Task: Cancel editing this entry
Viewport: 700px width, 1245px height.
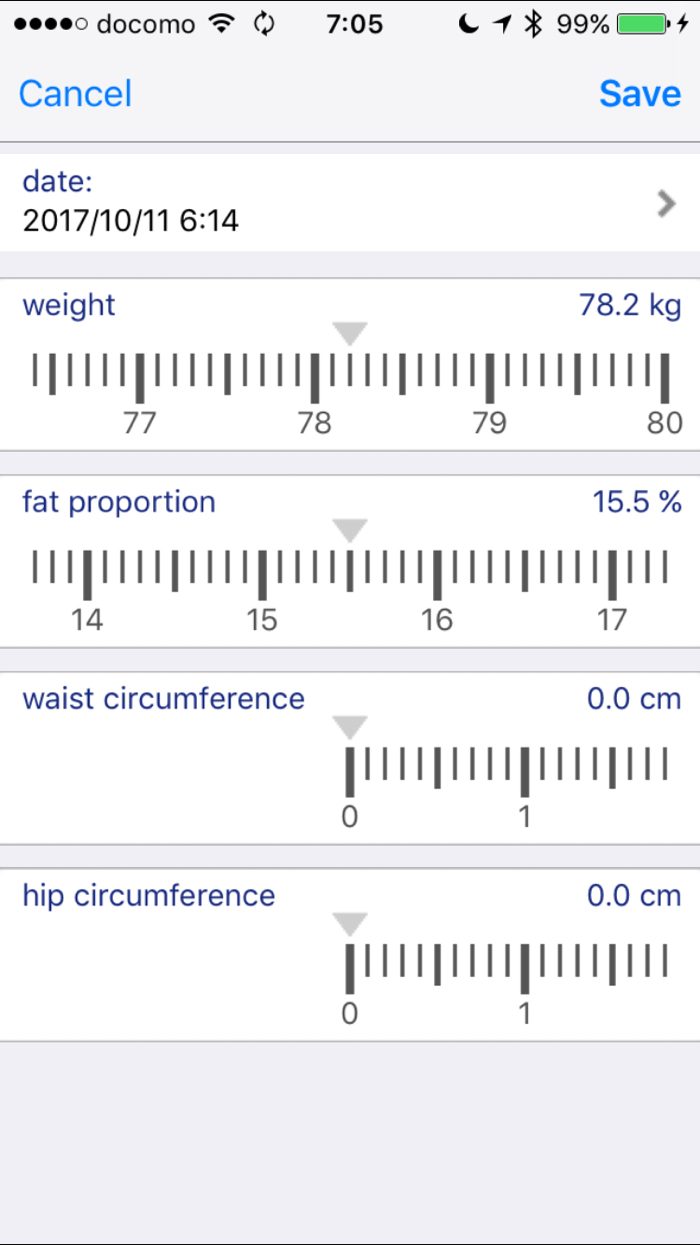Action: click(75, 94)
